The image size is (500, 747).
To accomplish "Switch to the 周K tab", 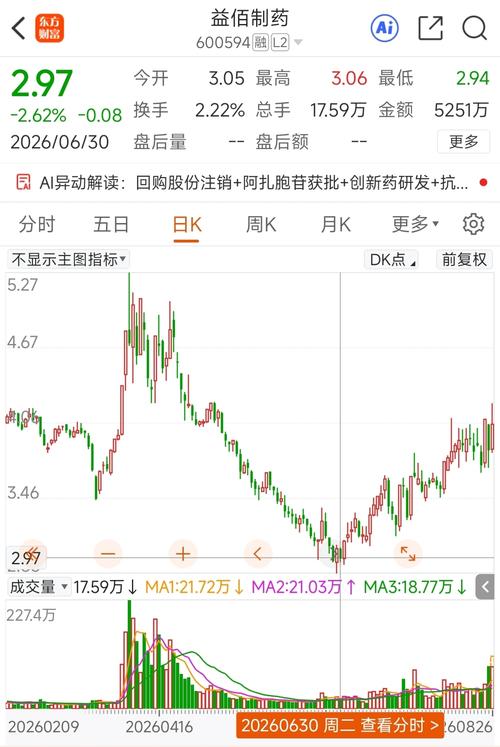I will 261,224.
